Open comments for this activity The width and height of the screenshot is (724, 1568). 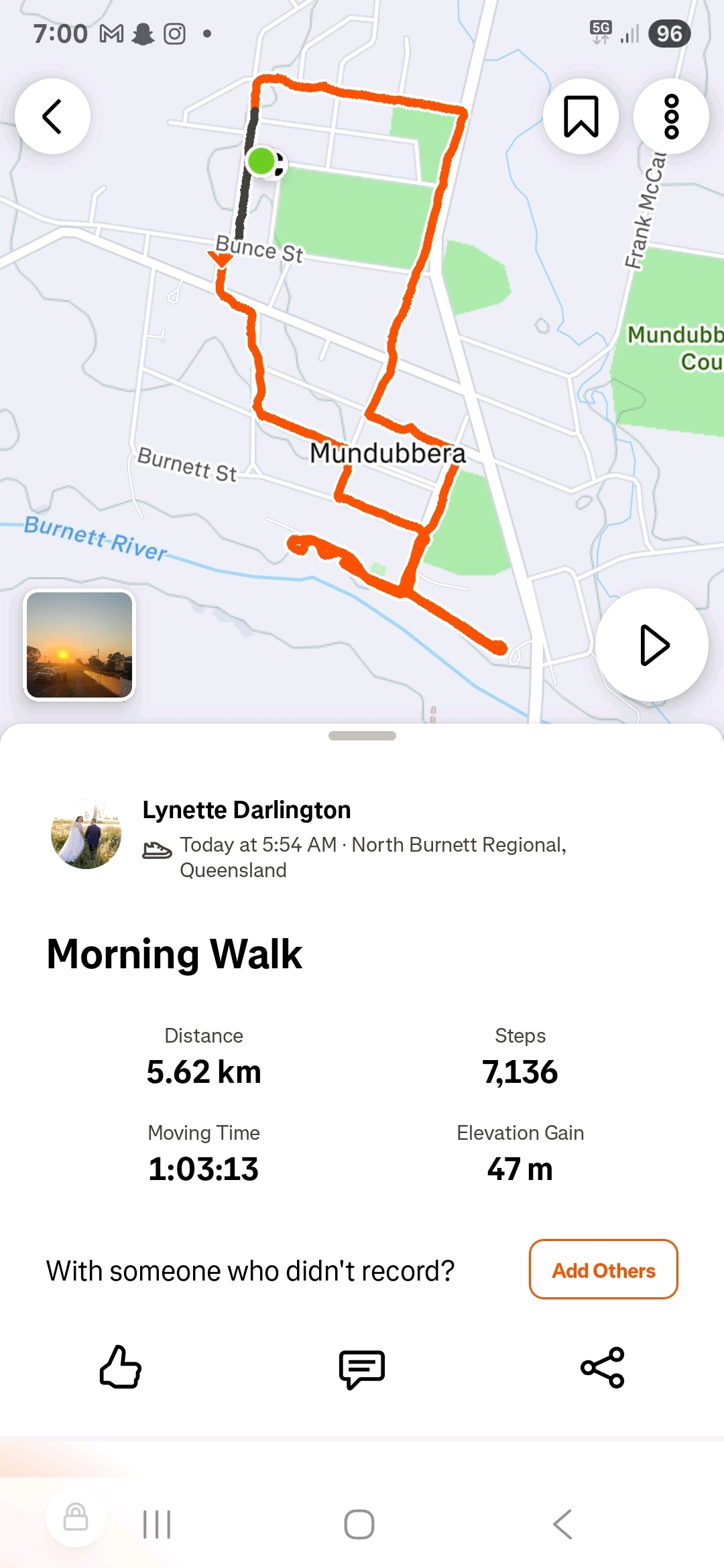[362, 1368]
